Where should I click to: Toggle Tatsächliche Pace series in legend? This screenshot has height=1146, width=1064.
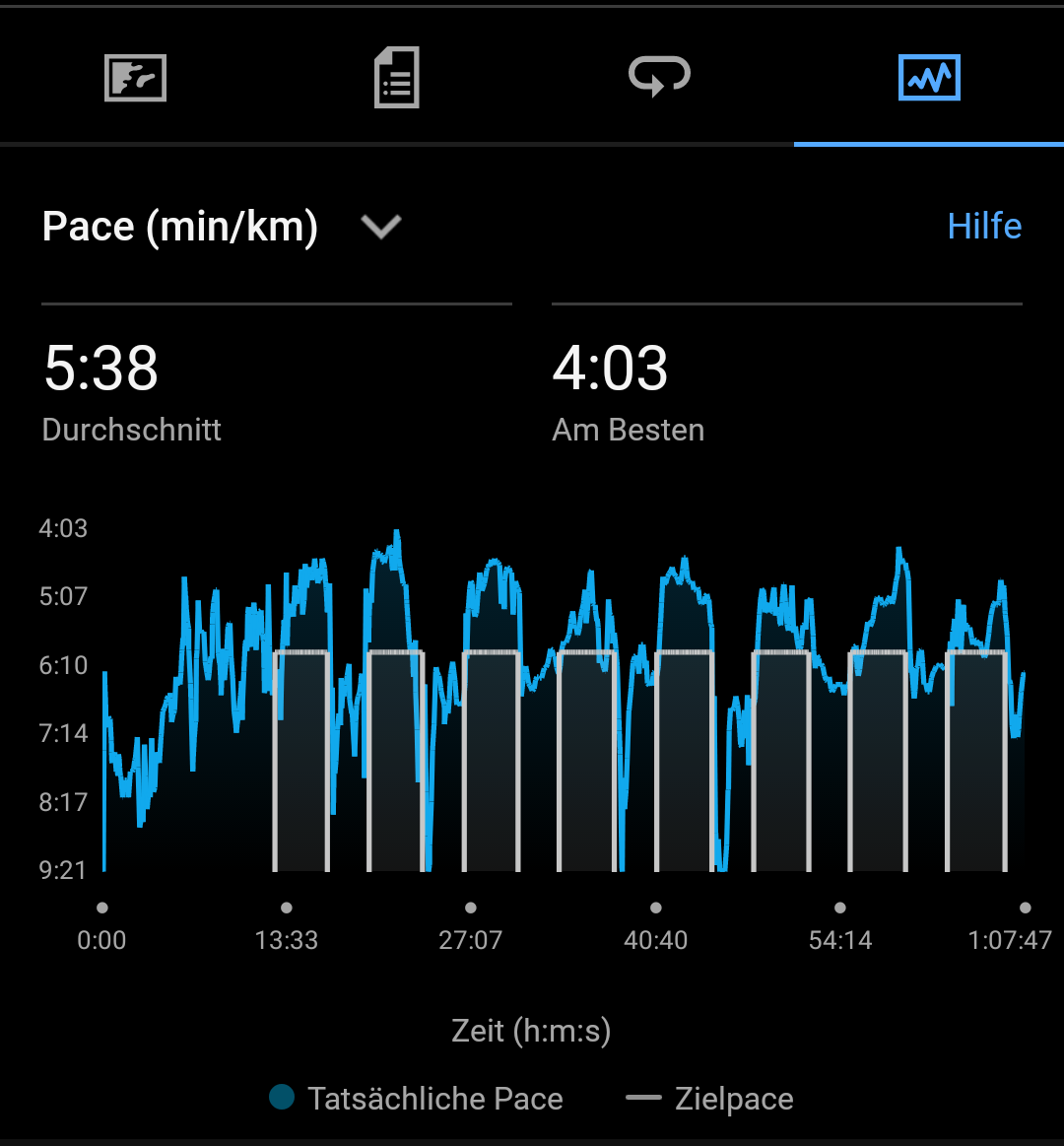[x=417, y=1098]
